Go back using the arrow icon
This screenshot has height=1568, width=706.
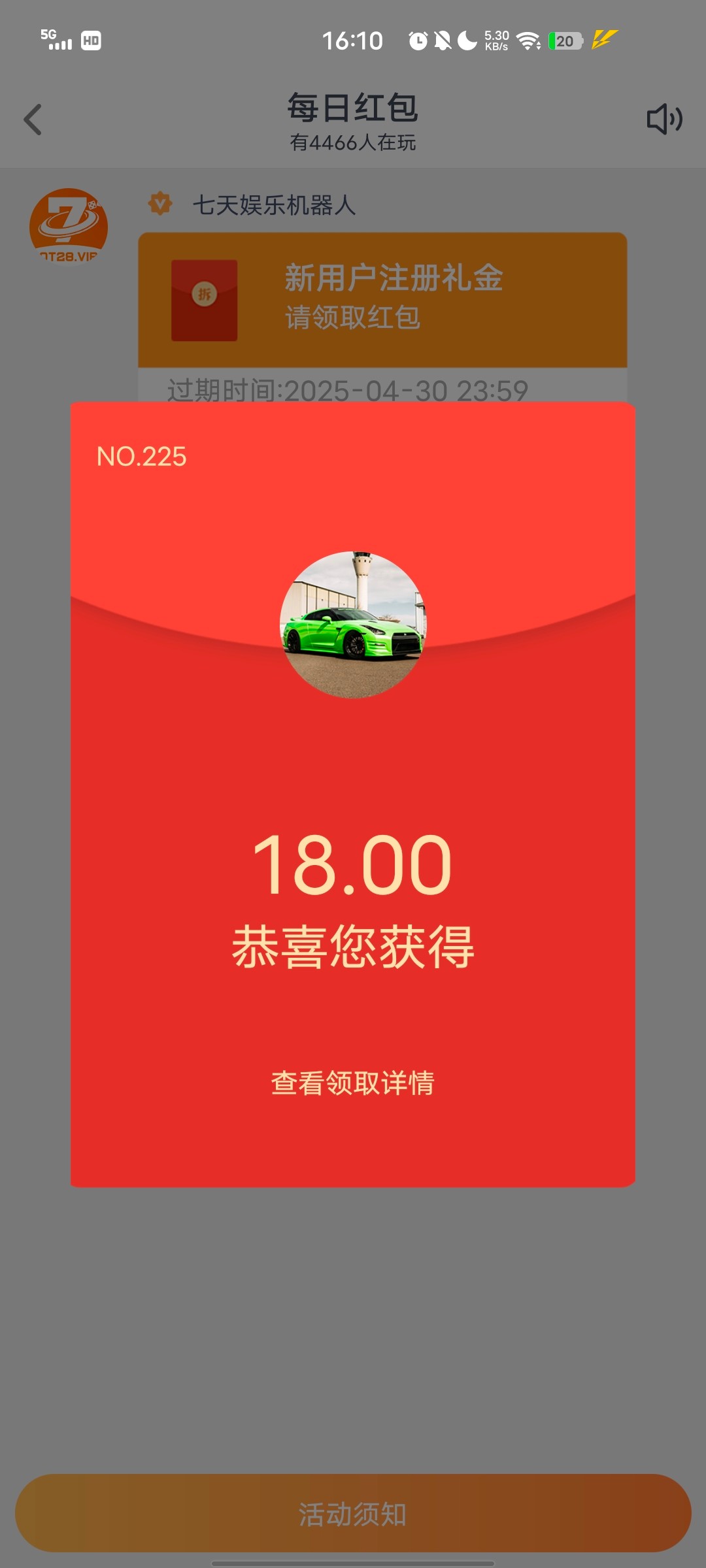pyautogui.click(x=33, y=120)
